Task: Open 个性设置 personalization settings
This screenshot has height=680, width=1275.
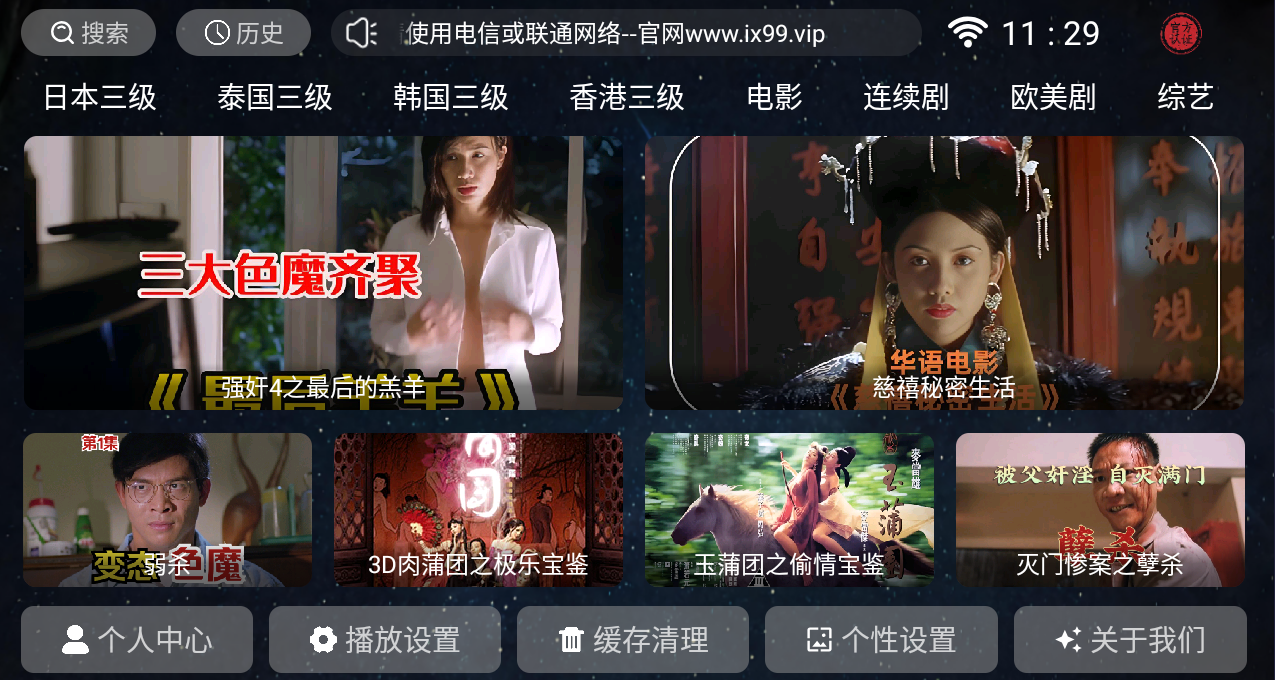Action: click(x=881, y=639)
